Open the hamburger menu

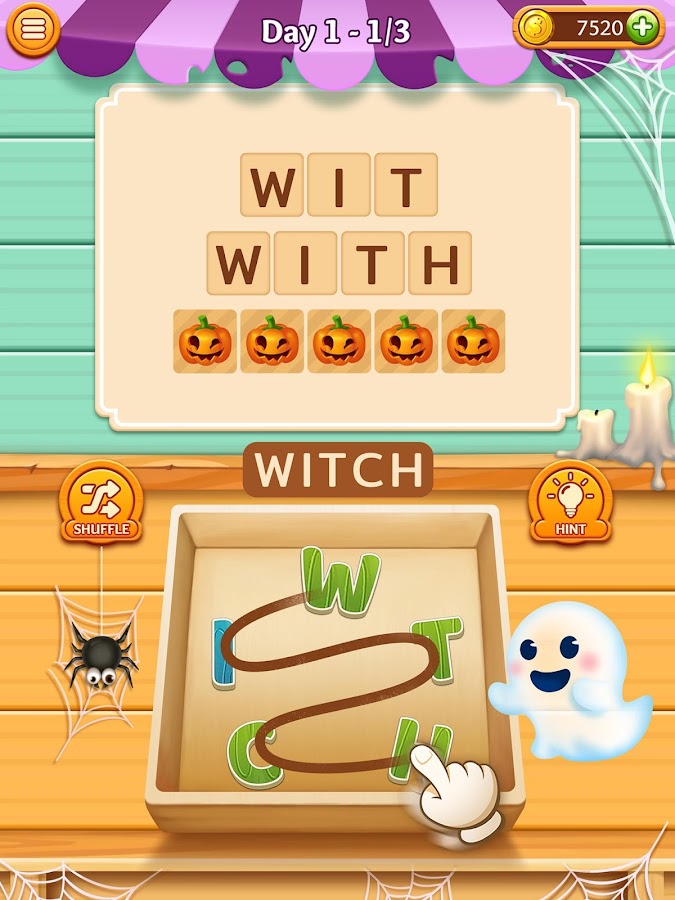coord(33,30)
